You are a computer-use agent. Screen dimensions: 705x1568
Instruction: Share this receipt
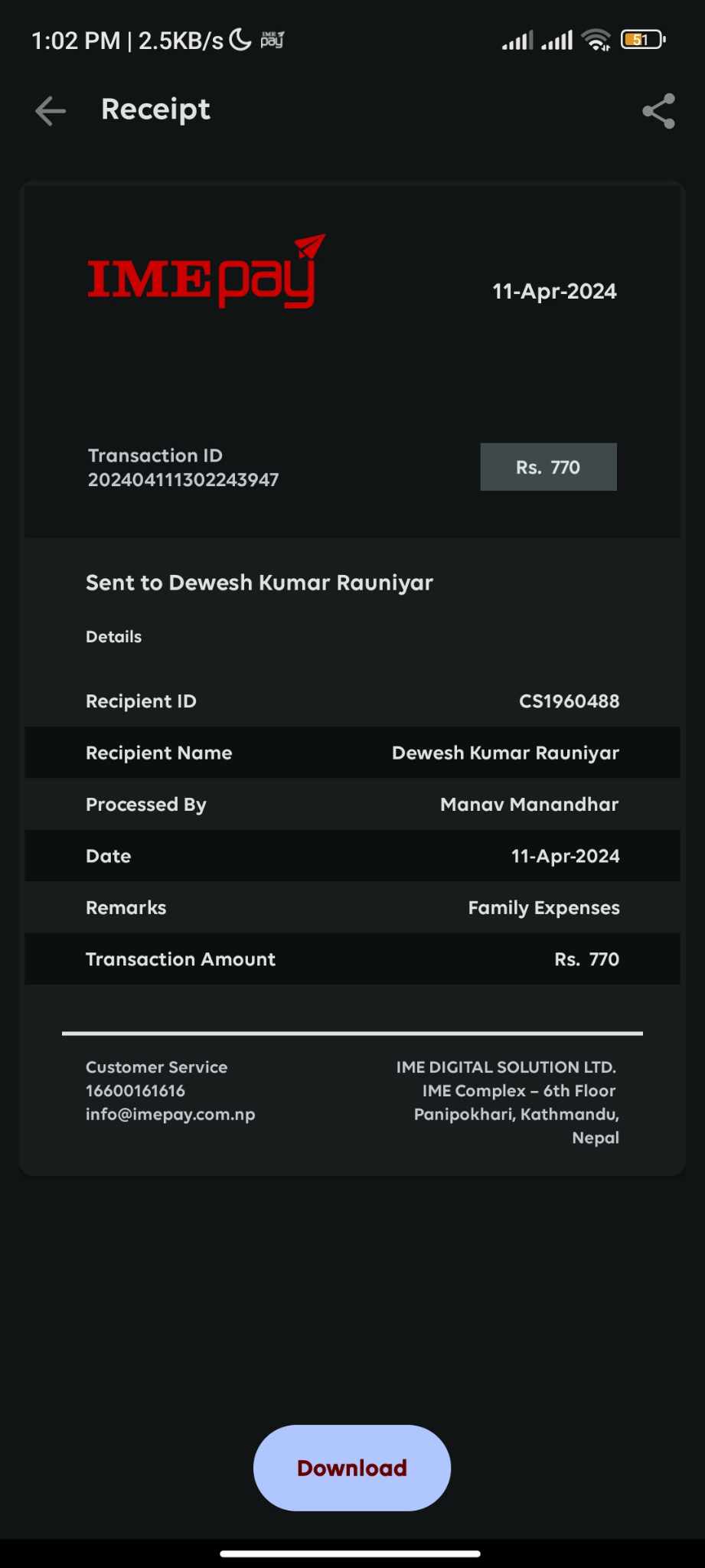click(658, 111)
